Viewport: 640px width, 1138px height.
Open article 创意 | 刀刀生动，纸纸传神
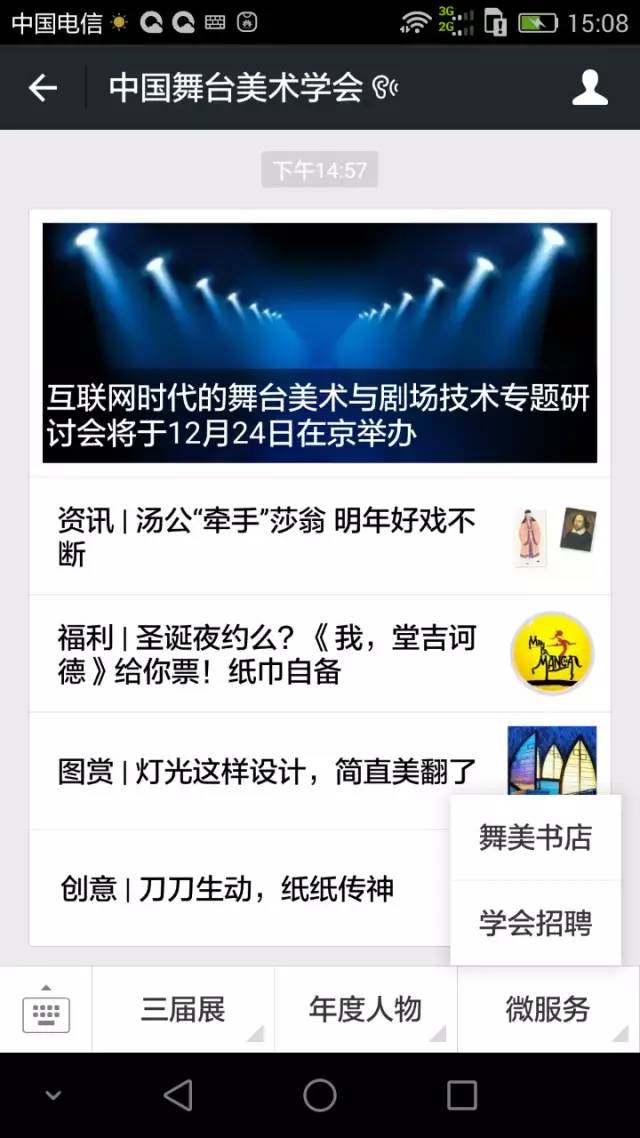pos(230,888)
